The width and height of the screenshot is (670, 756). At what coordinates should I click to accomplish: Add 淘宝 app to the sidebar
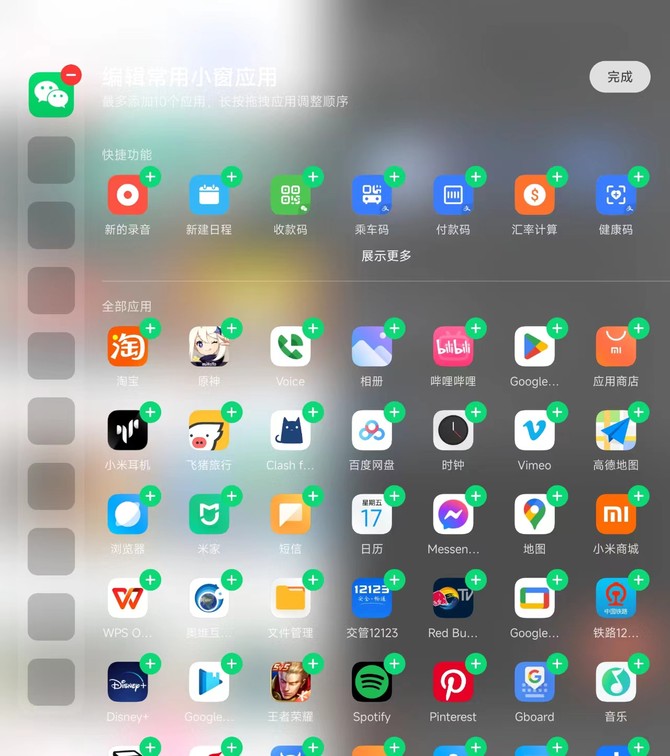(x=150, y=328)
